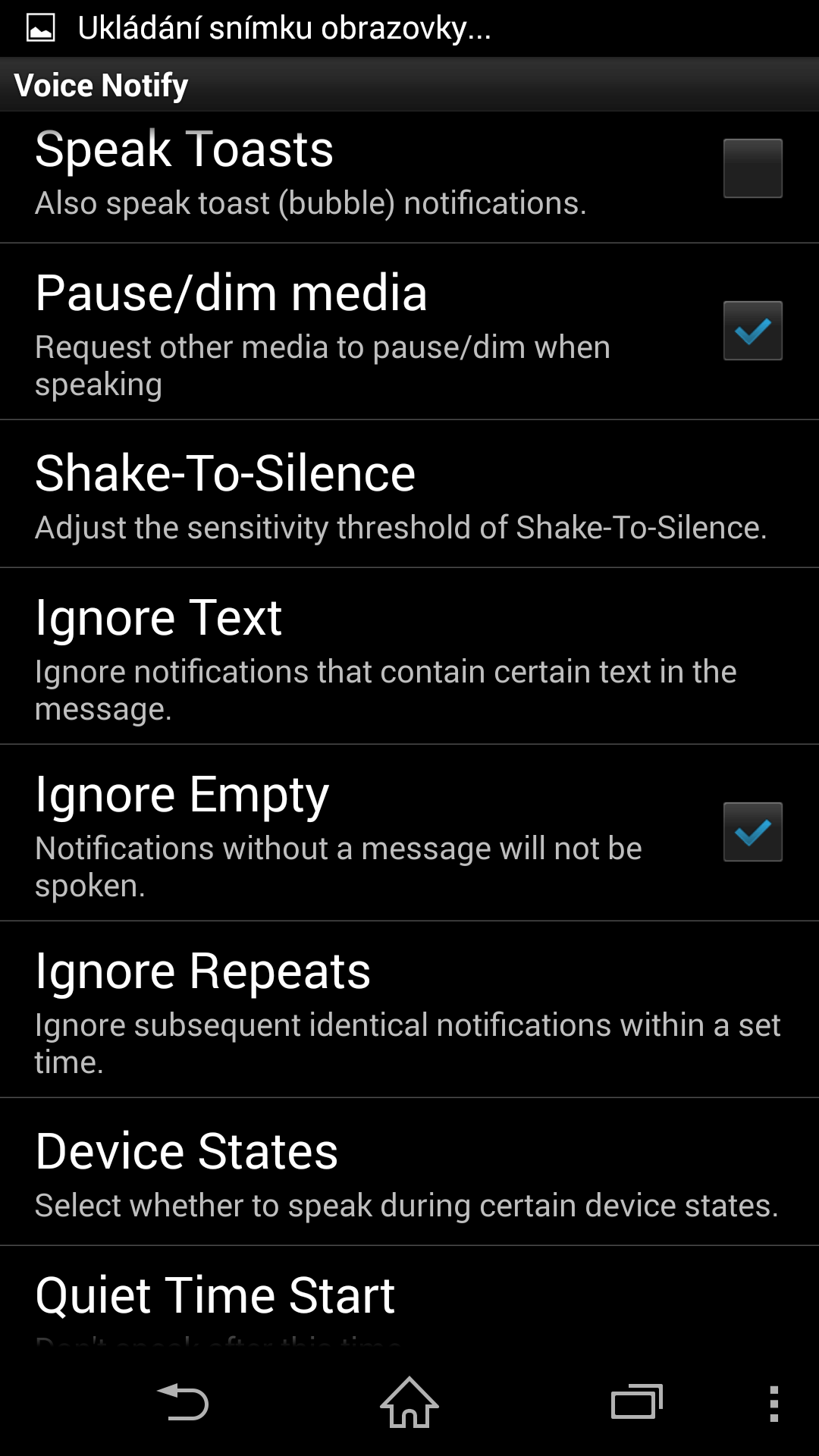Open Ignore Repeats setting

pos(409,1009)
